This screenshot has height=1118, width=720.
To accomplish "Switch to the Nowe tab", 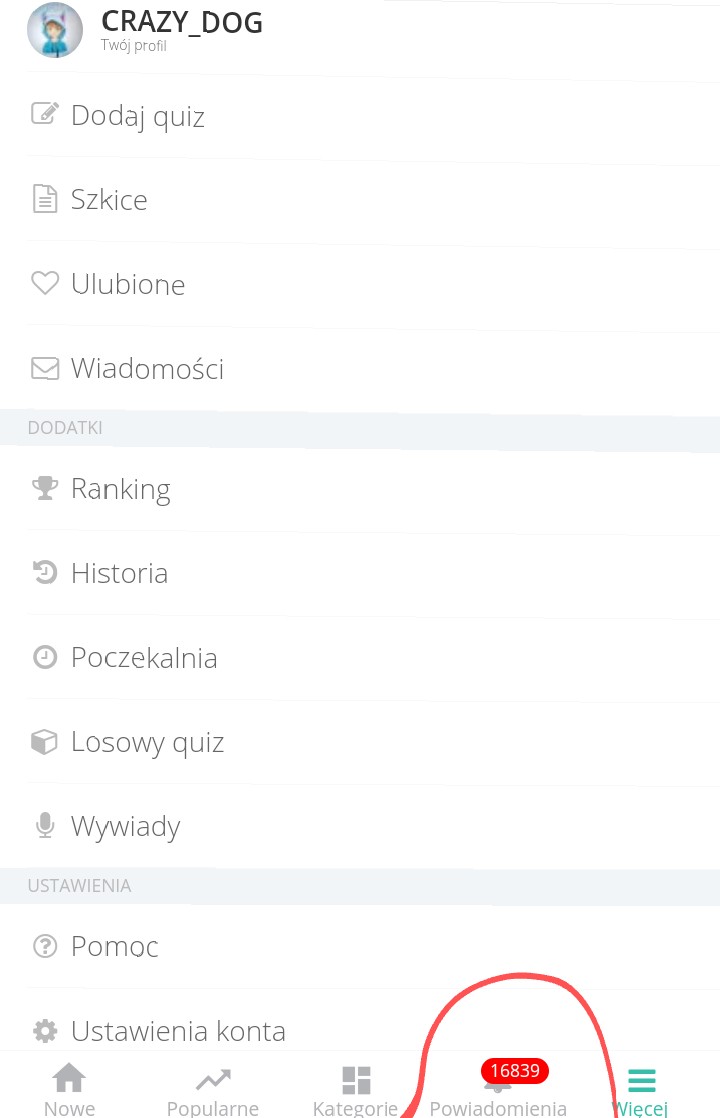I will click(x=70, y=1087).
